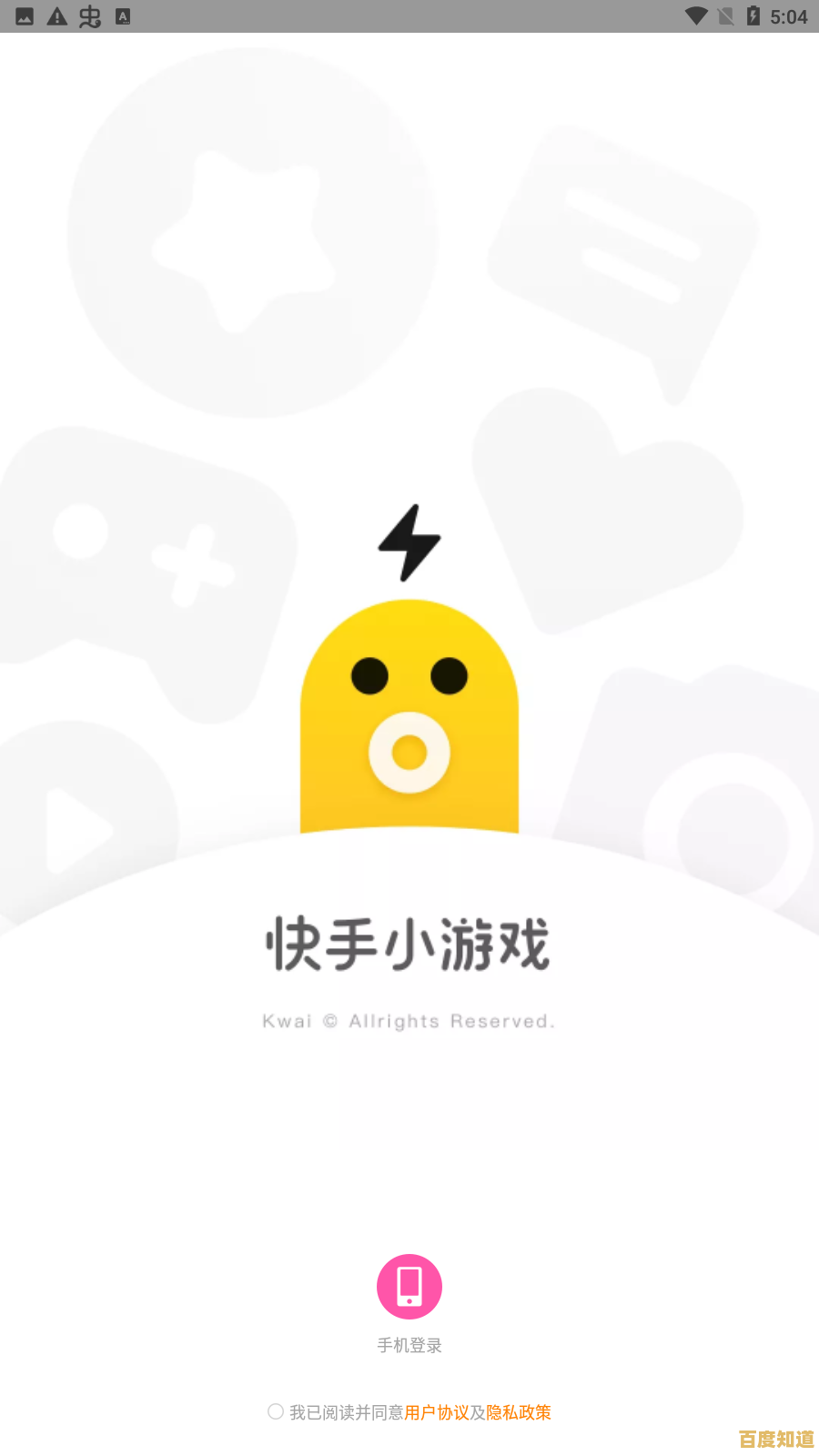The width and height of the screenshot is (819, 1456).
Task: Tap the pink phone login icon
Action: [x=409, y=1286]
